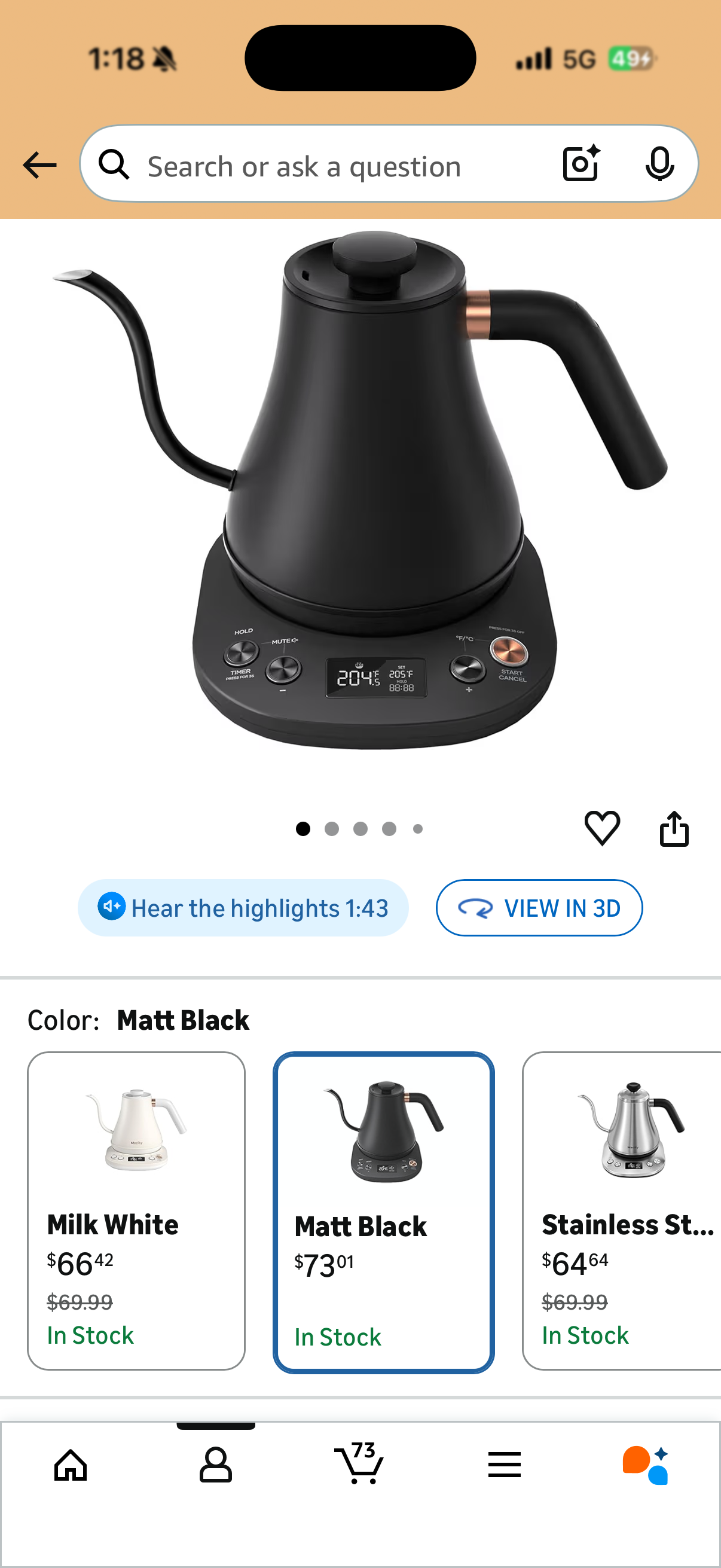Jump to the second product image dot

click(x=332, y=828)
